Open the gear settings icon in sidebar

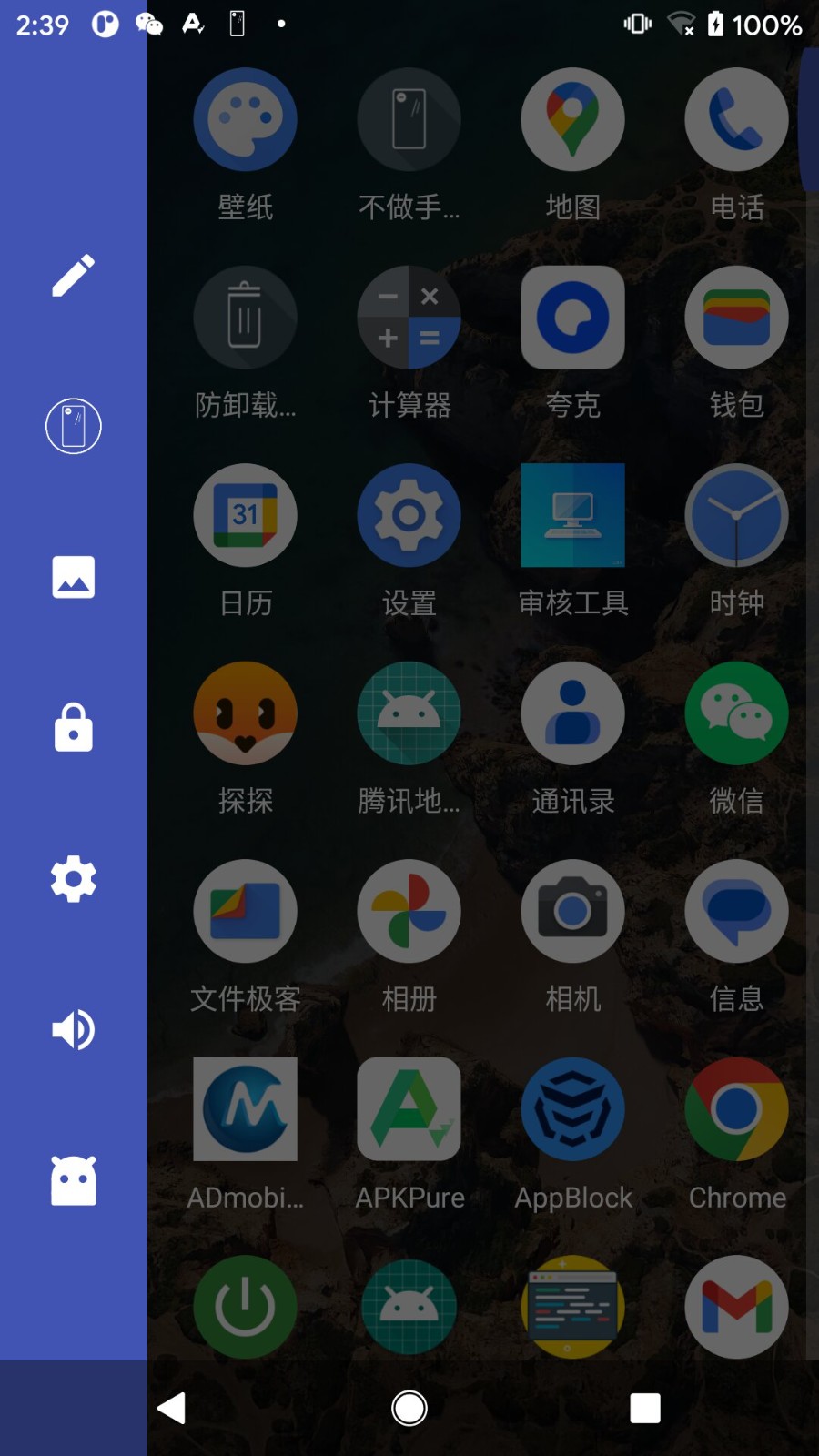coord(73,879)
